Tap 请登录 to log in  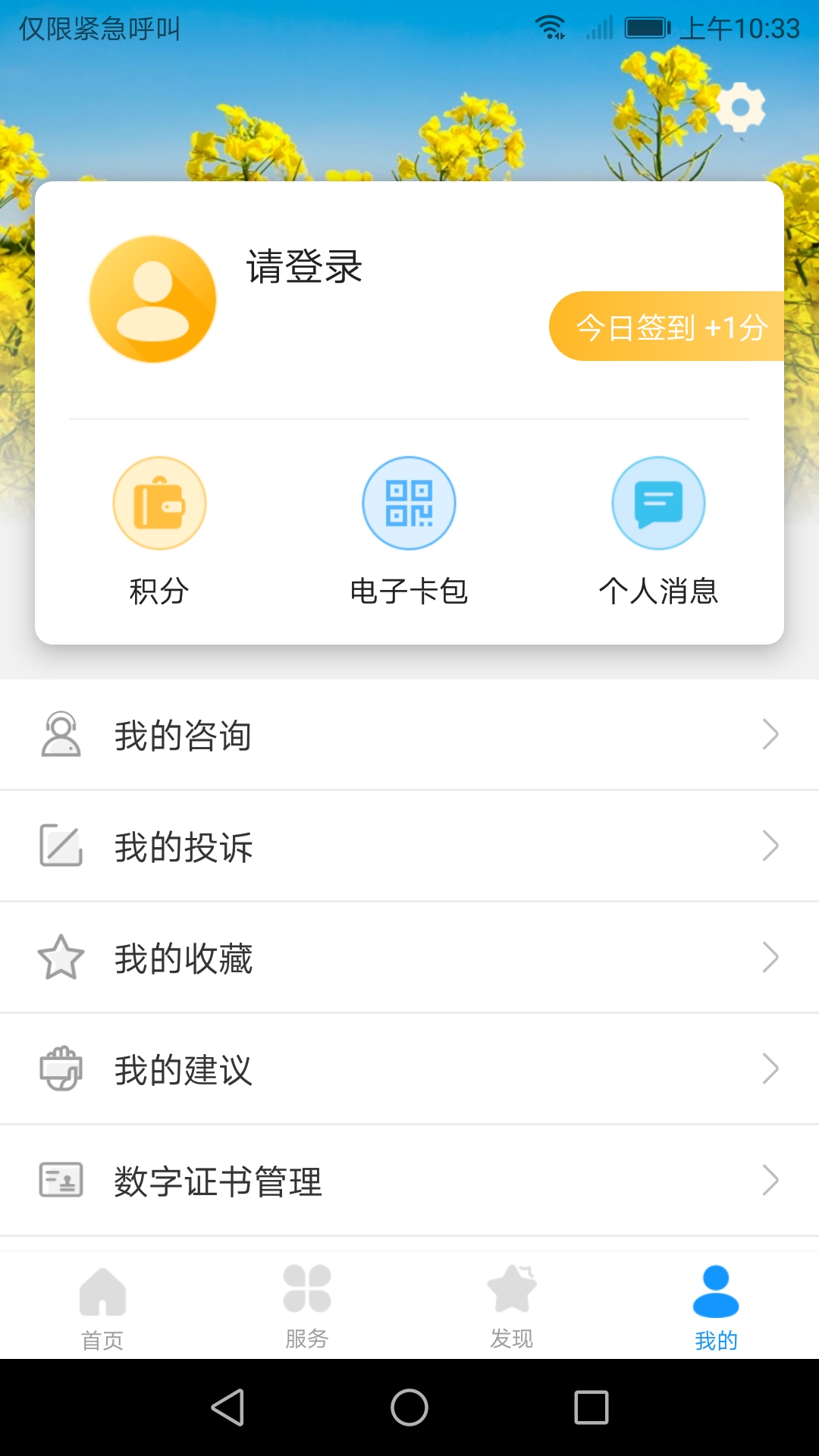[304, 267]
